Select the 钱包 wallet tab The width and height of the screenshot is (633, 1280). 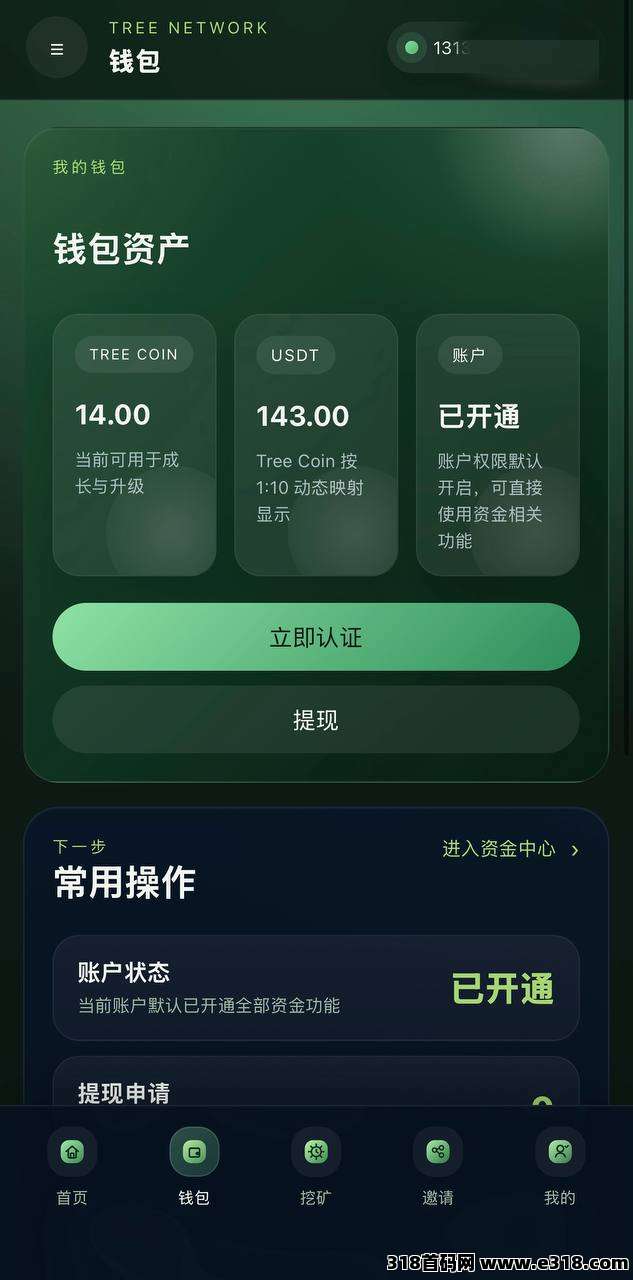coord(194,1167)
